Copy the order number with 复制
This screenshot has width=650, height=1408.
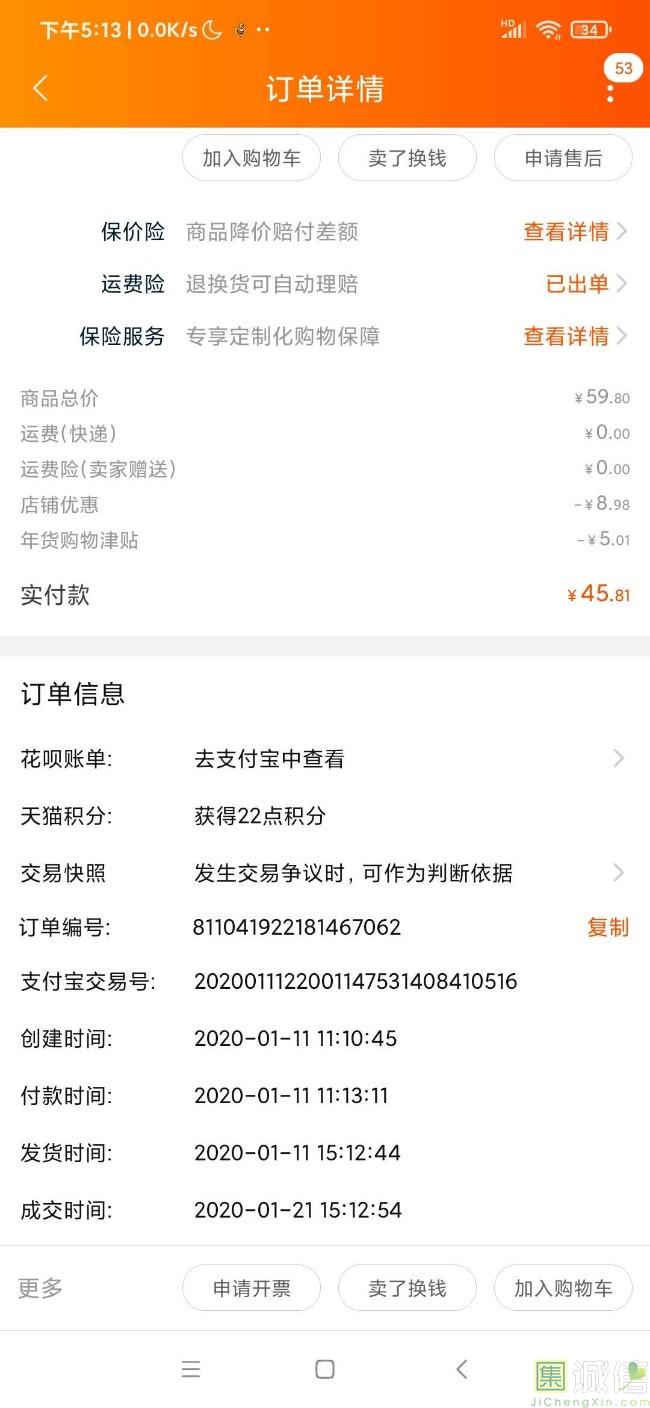point(608,927)
